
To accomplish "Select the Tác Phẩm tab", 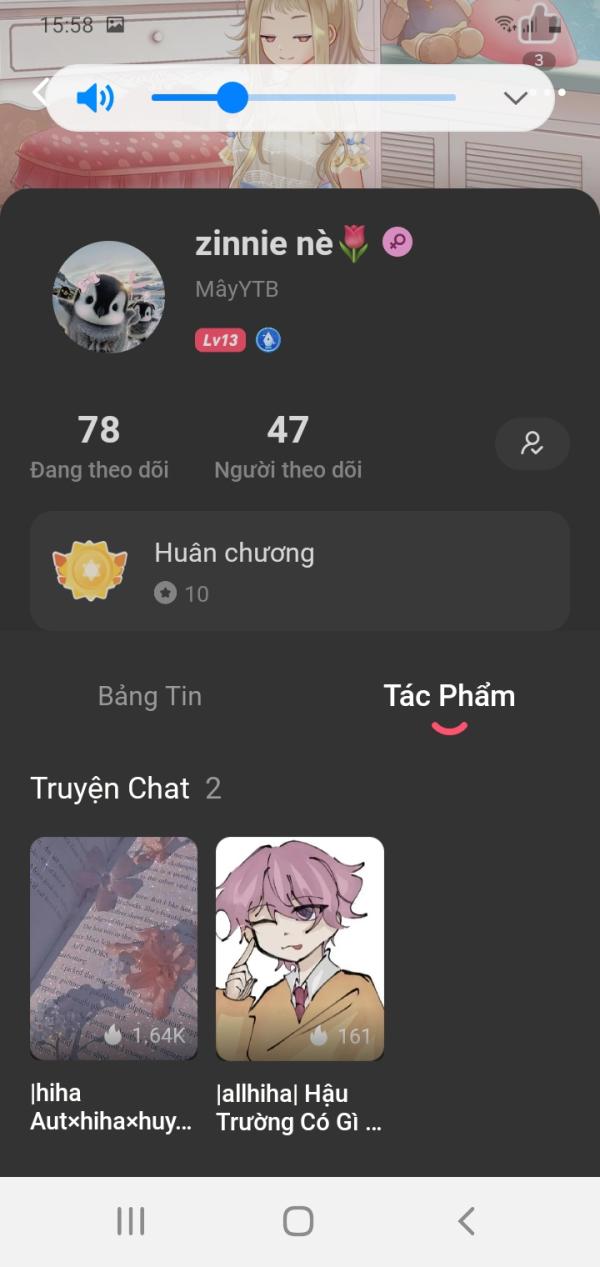I will tap(449, 696).
